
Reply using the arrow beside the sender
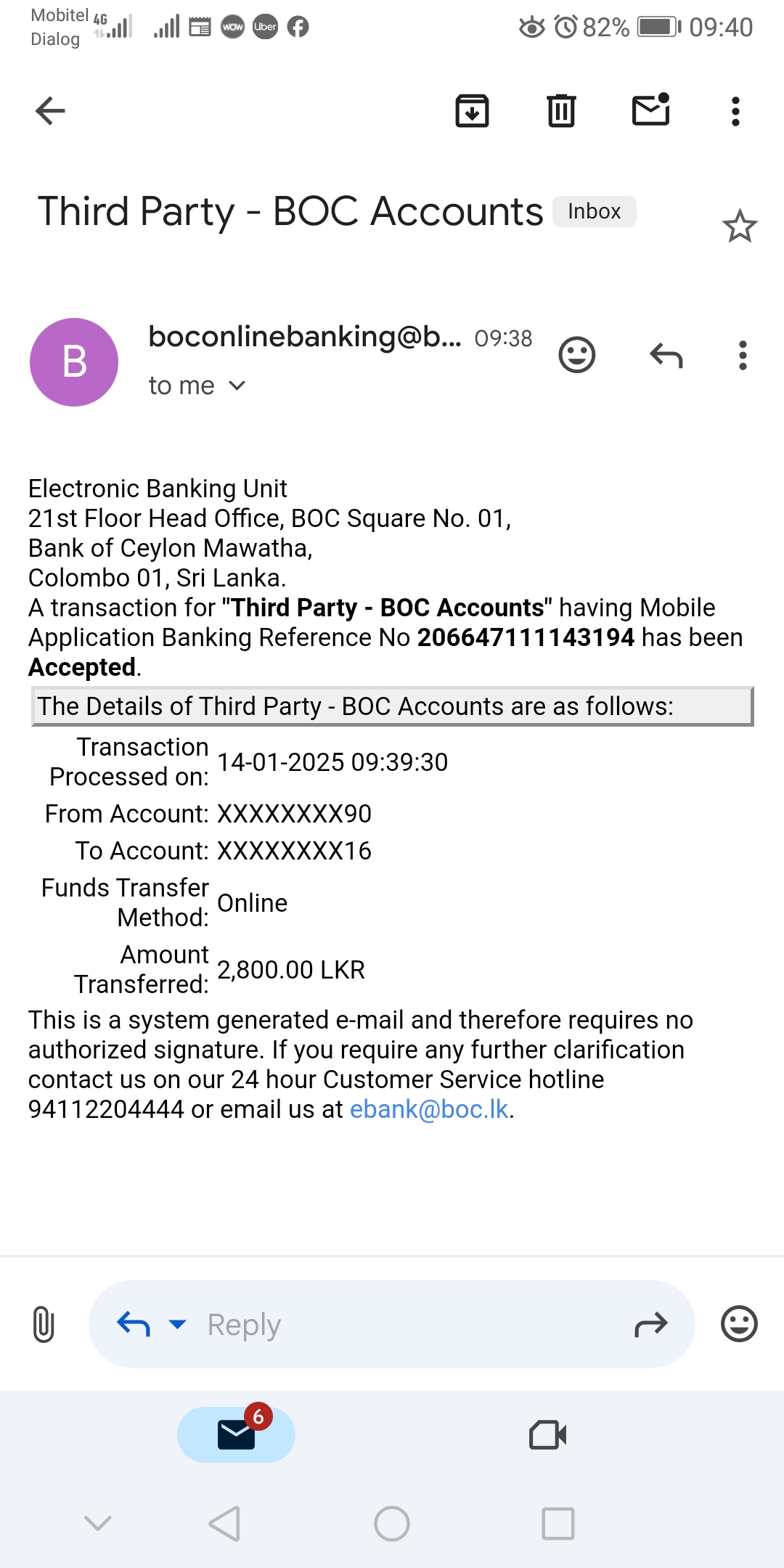[666, 356]
